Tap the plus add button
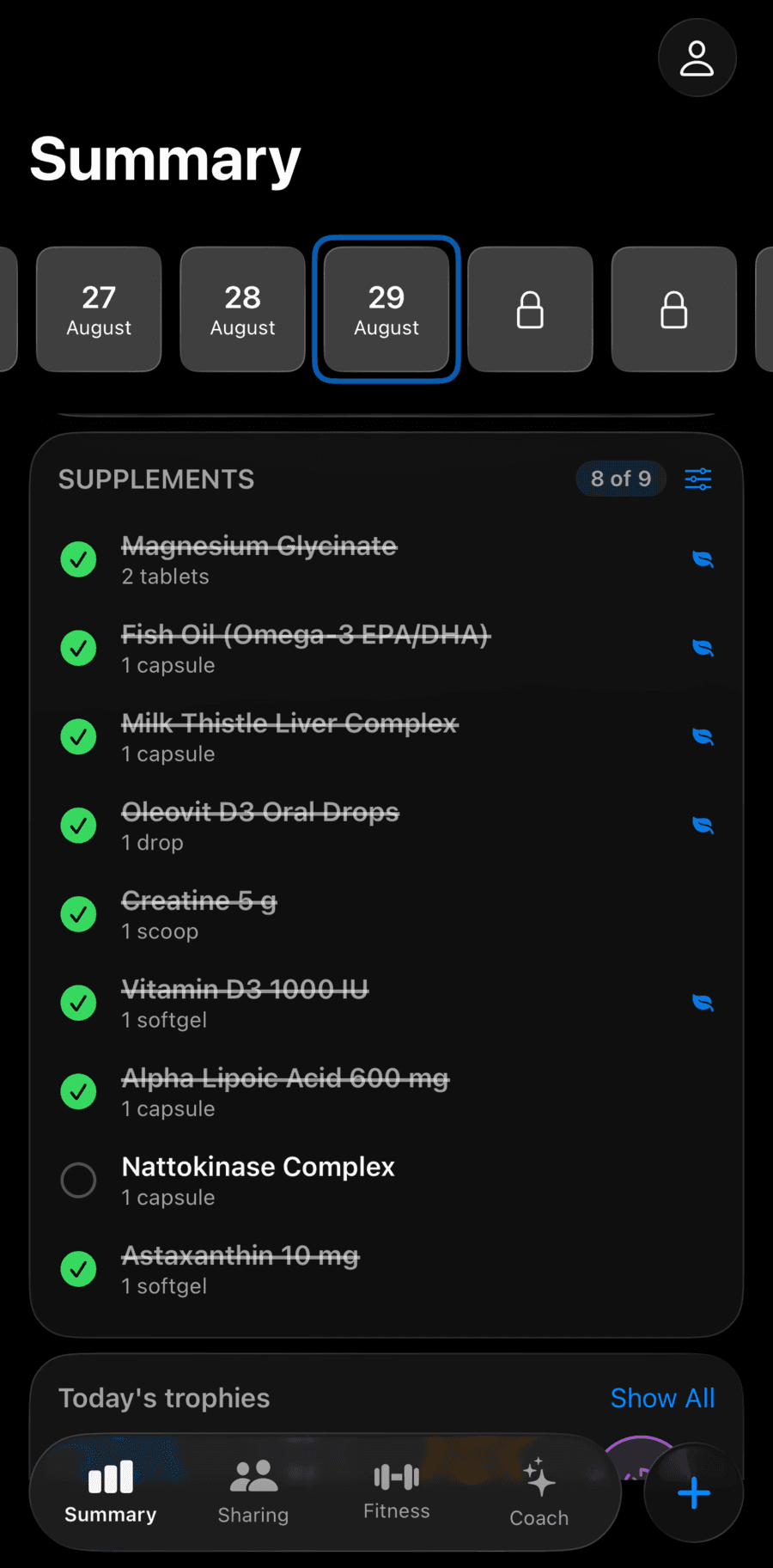Image resolution: width=773 pixels, height=1568 pixels. click(693, 1492)
